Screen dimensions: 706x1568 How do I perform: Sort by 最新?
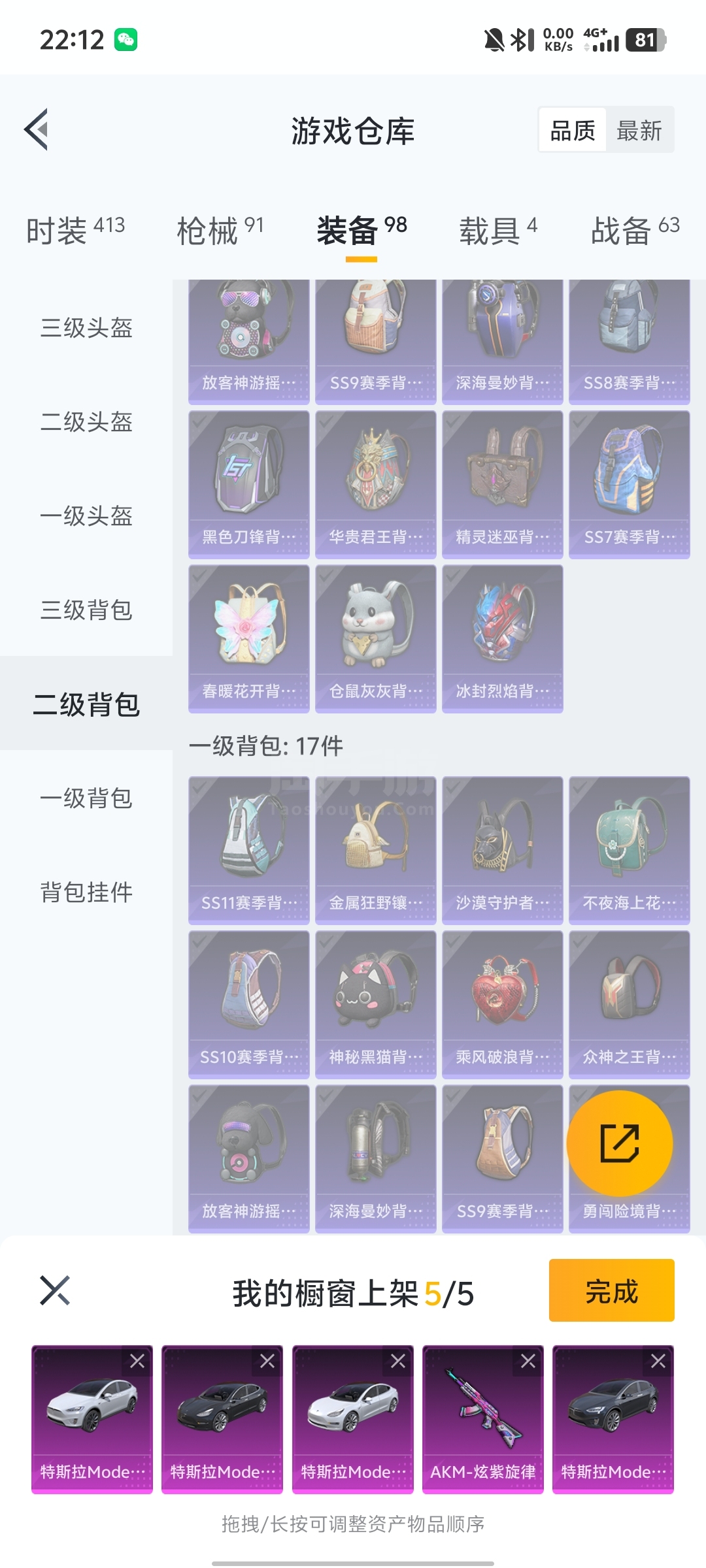(x=639, y=131)
